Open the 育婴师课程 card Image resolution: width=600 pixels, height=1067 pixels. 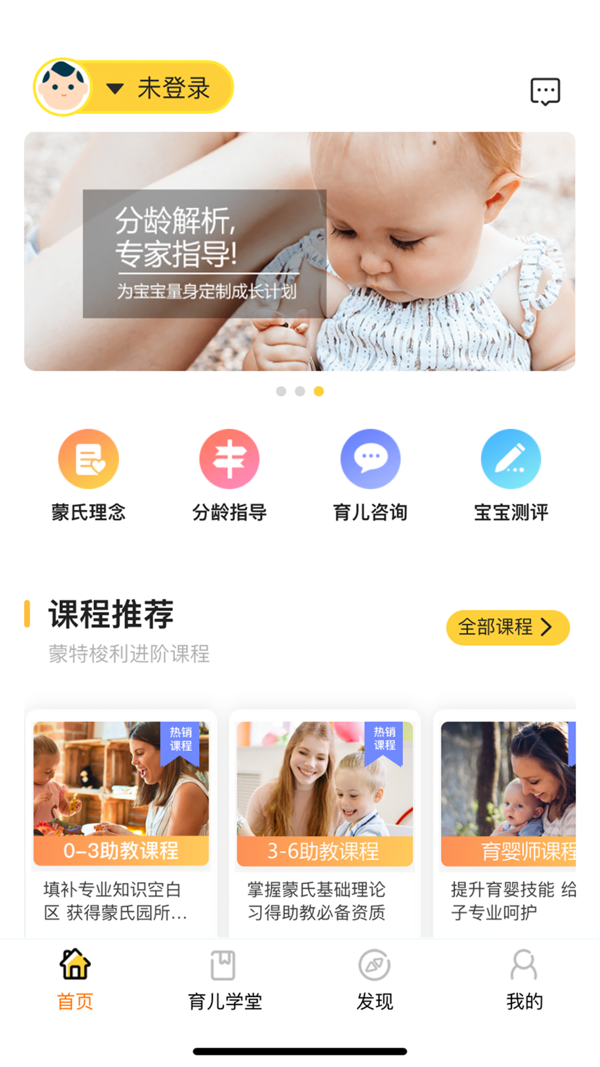click(508, 820)
